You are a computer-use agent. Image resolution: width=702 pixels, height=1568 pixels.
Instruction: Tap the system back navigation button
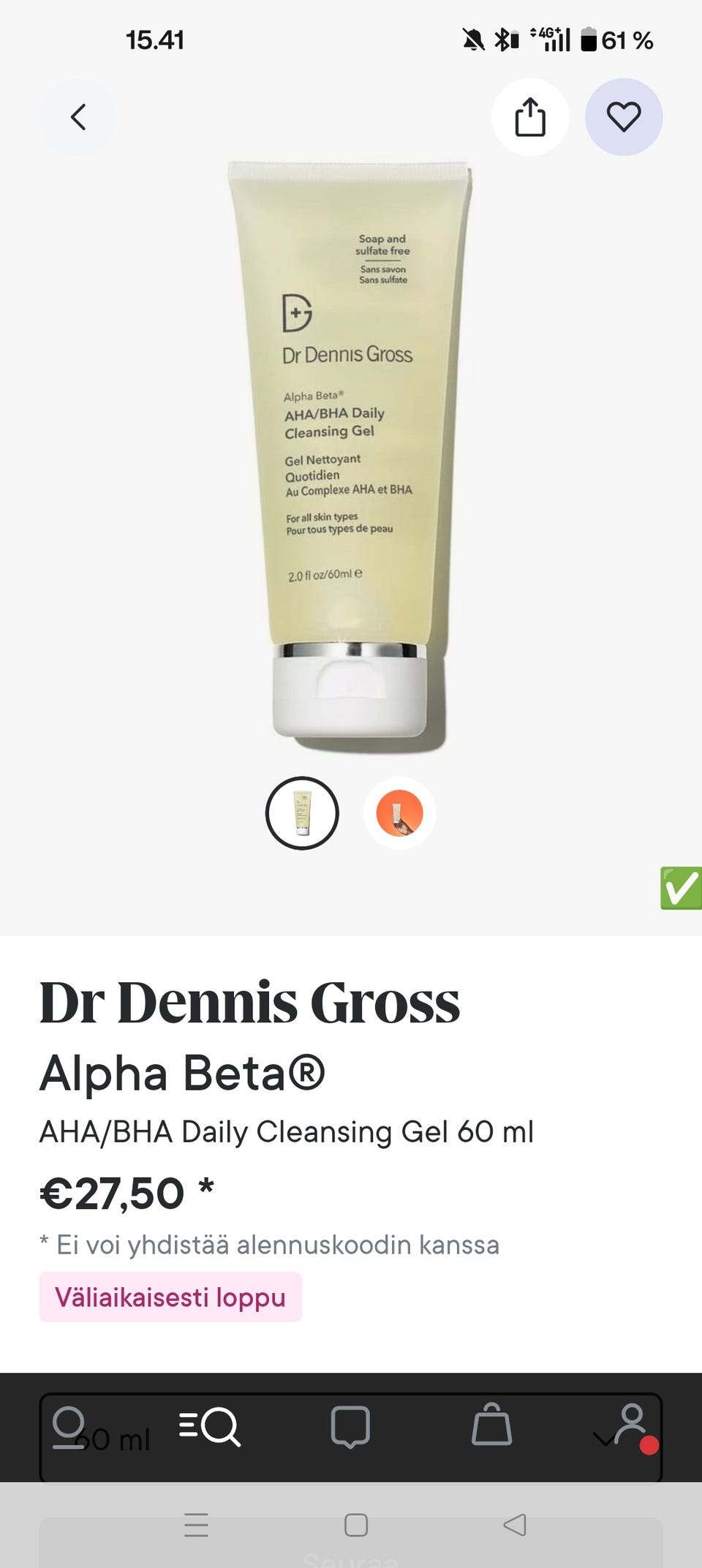pyautogui.click(x=515, y=1525)
